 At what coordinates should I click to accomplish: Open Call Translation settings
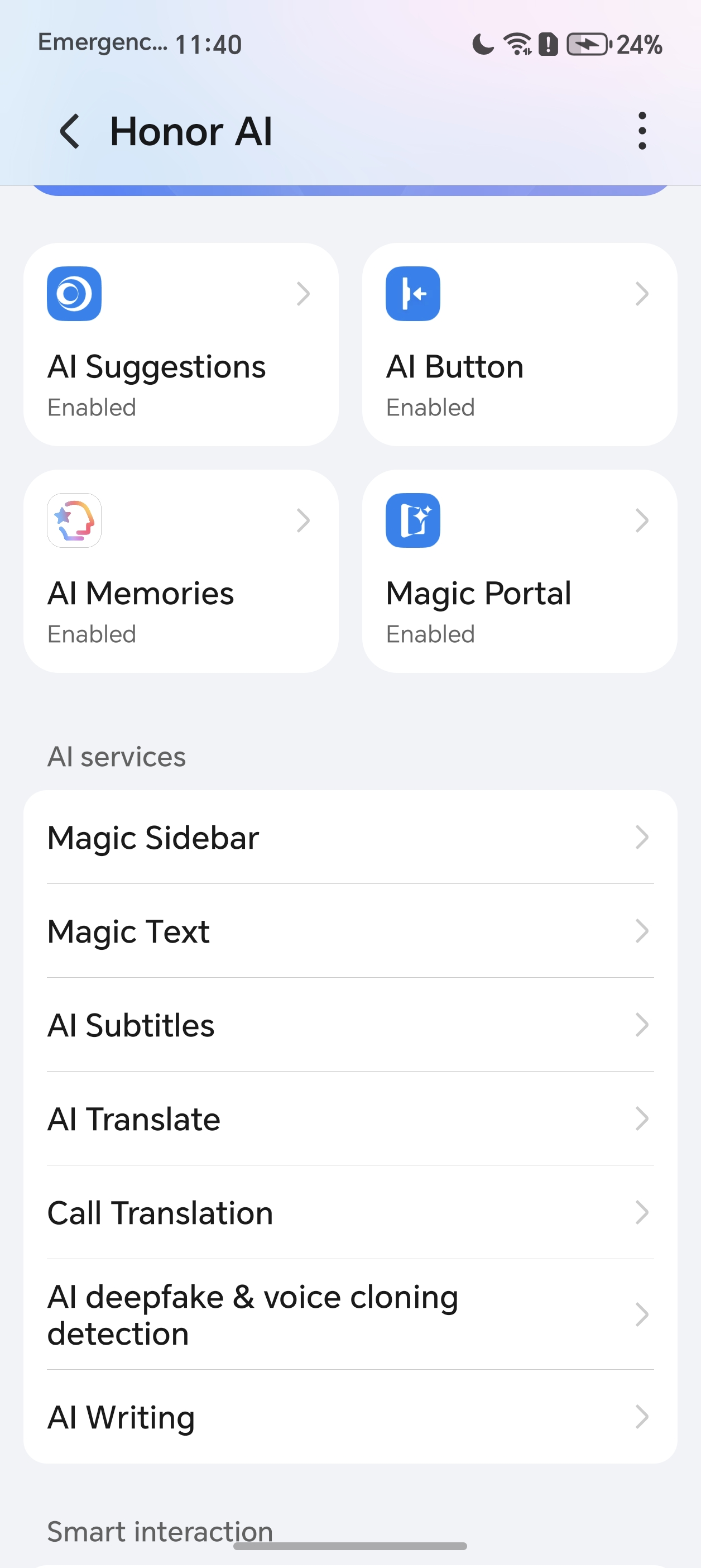pos(350,1212)
